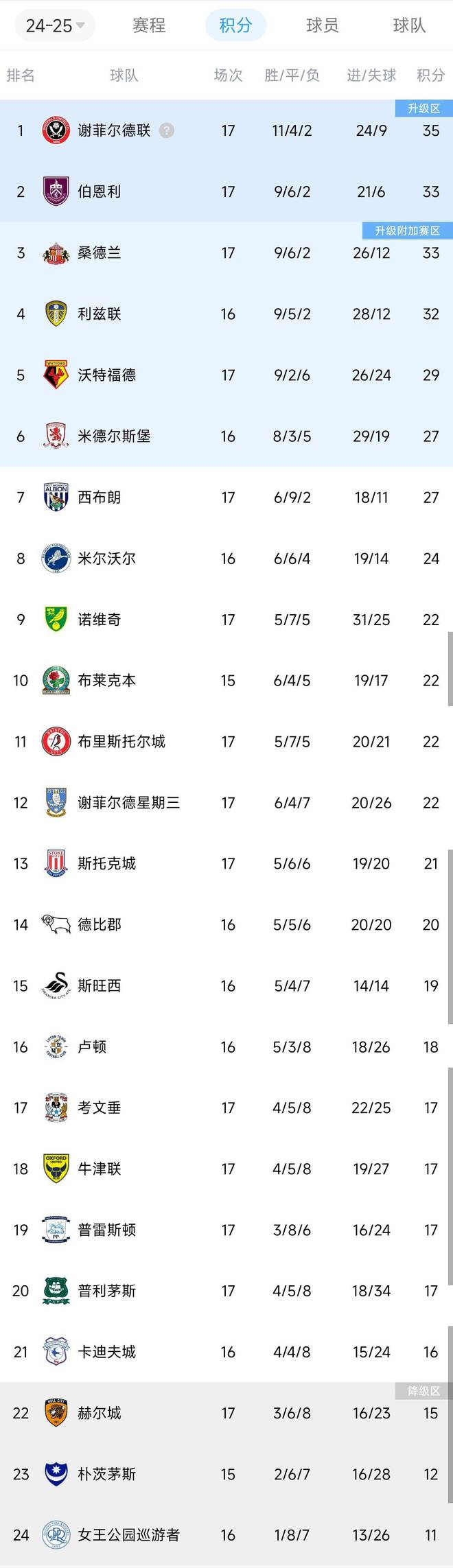Switch to the 赛程 tab
Viewport: 453px width, 1568px height.
[x=149, y=25]
